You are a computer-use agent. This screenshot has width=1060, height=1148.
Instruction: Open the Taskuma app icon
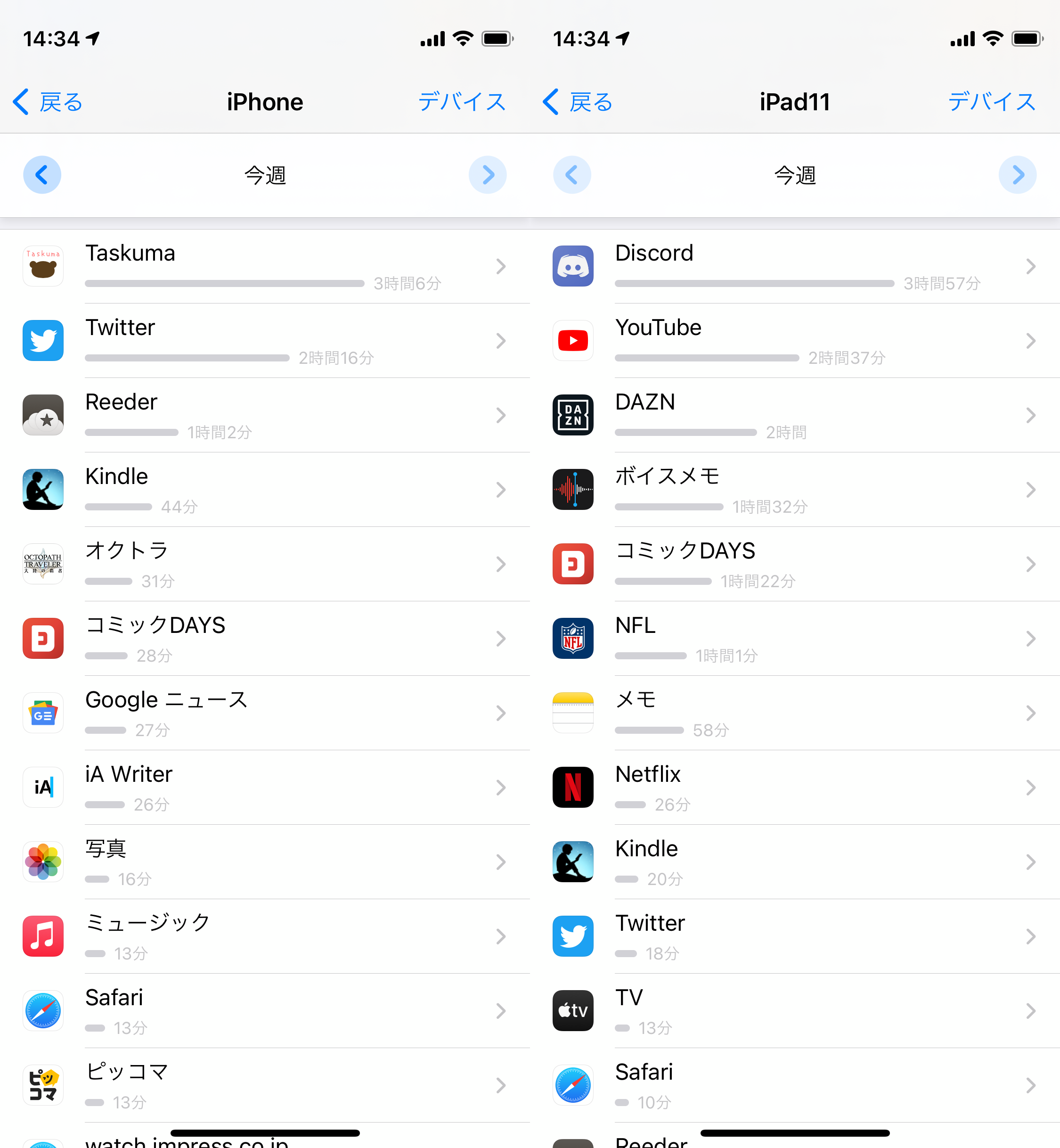pyautogui.click(x=43, y=266)
